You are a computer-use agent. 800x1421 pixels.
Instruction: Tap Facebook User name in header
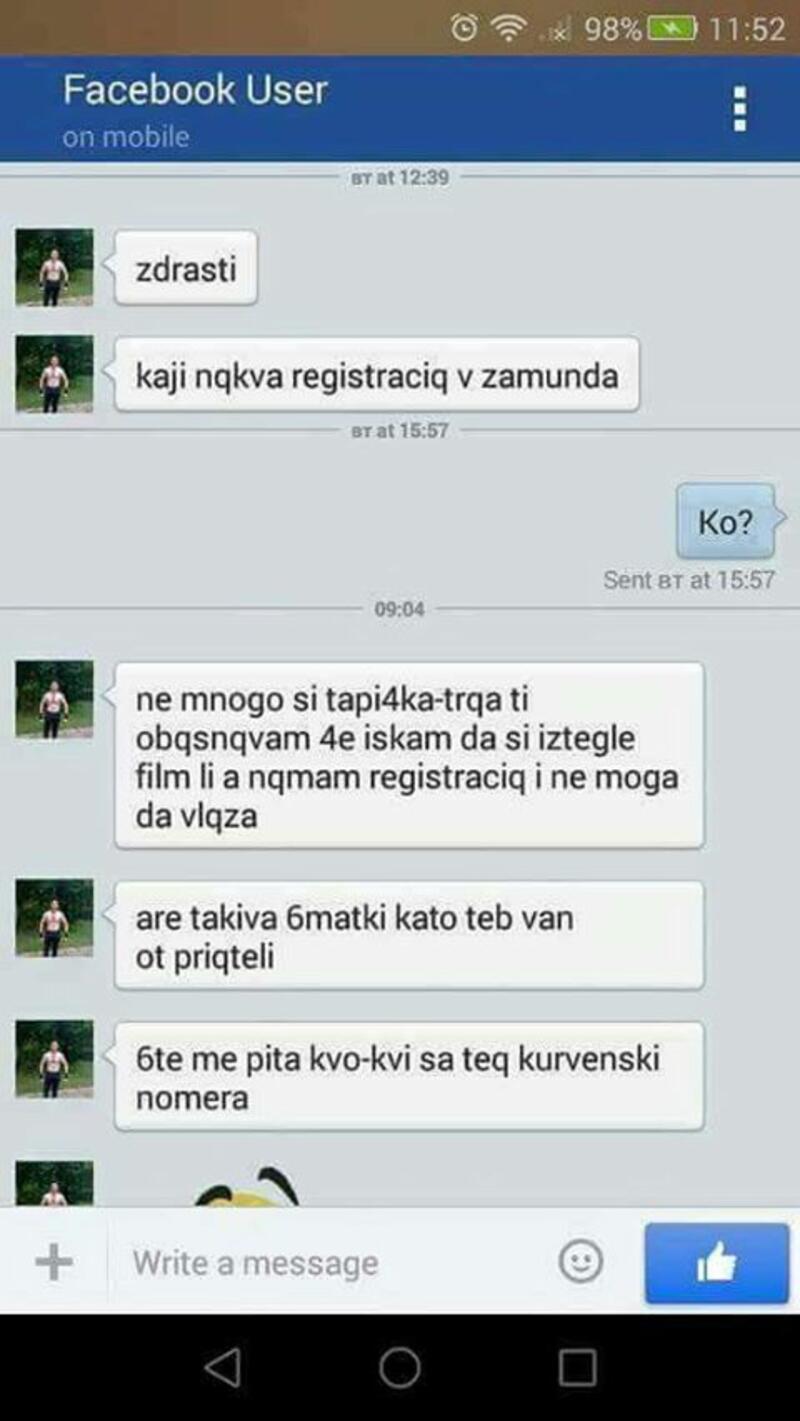(x=195, y=91)
